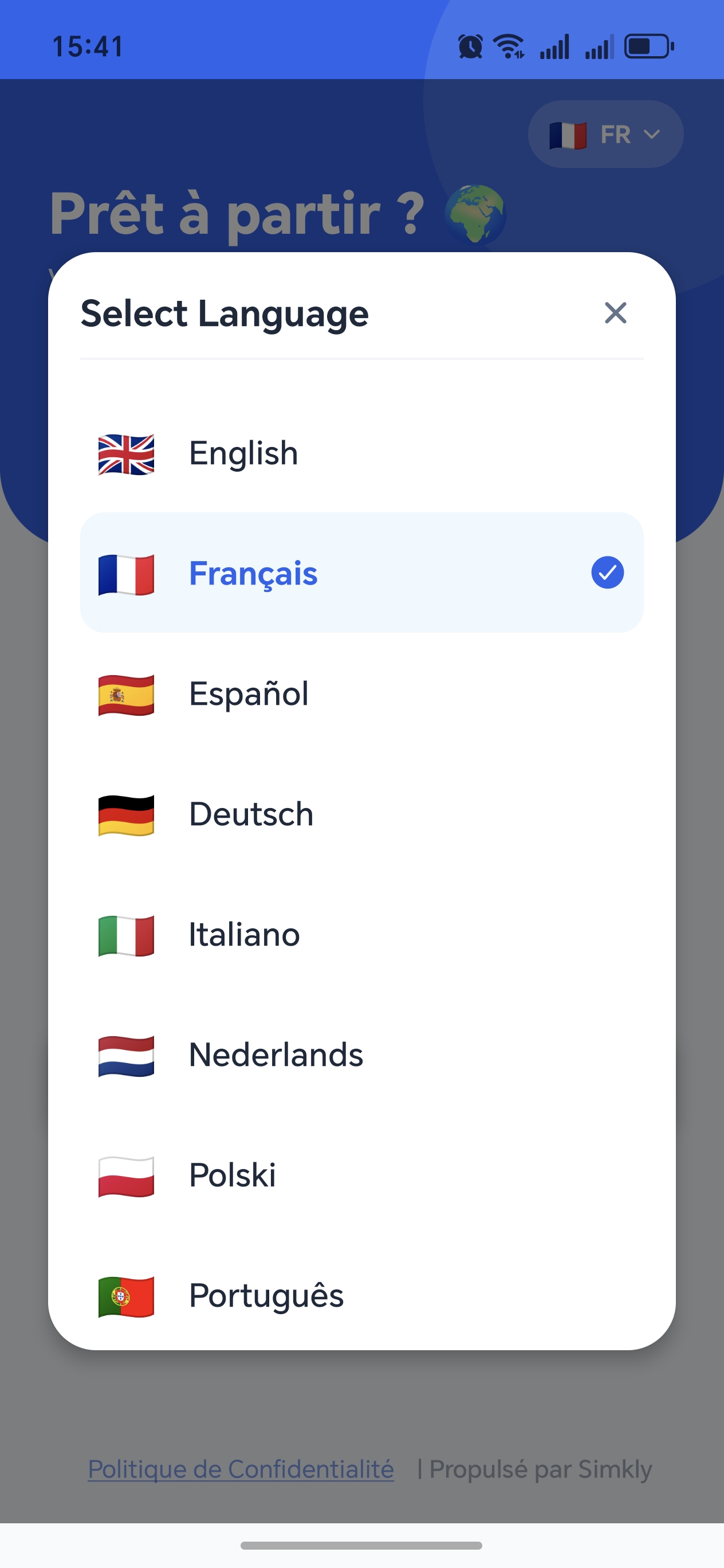Click the Spanish flag icon beside Español
Screen dimensions: 724x1568
point(126,695)
